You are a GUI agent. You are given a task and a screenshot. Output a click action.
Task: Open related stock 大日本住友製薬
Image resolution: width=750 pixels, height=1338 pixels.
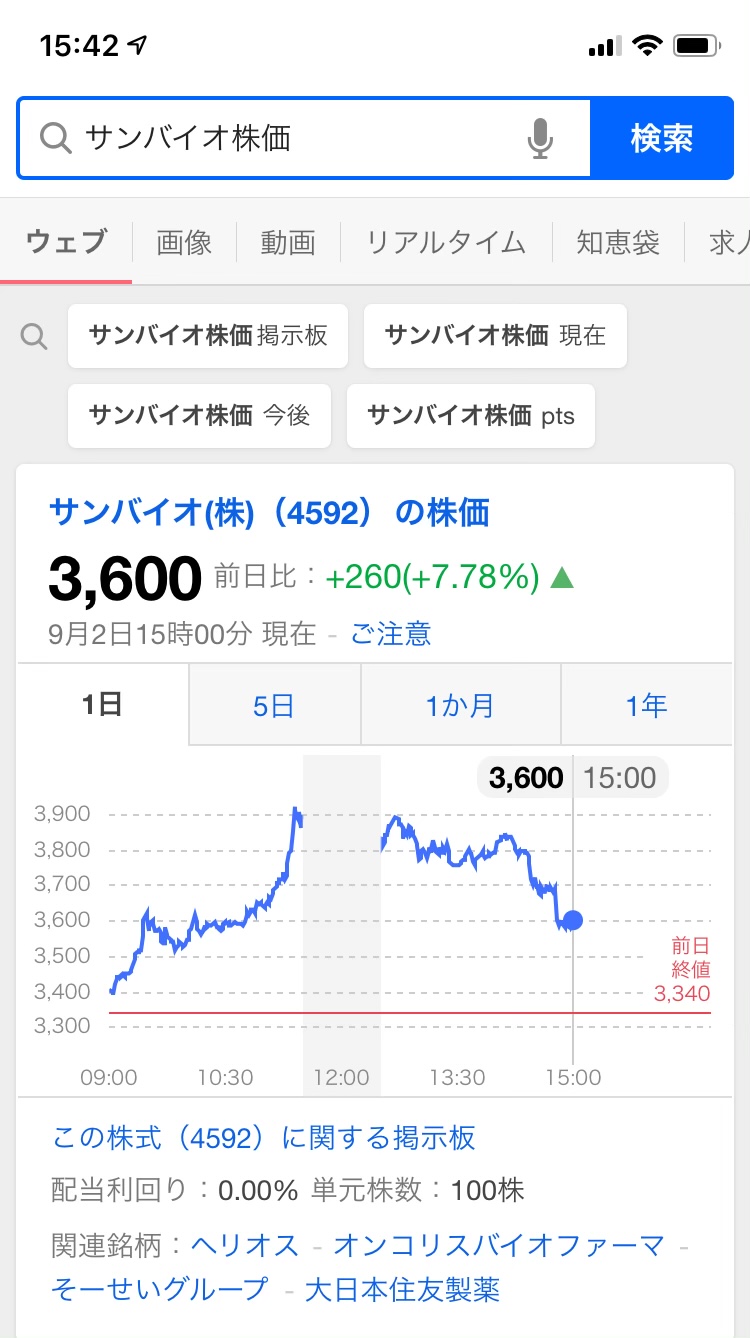402,1289
